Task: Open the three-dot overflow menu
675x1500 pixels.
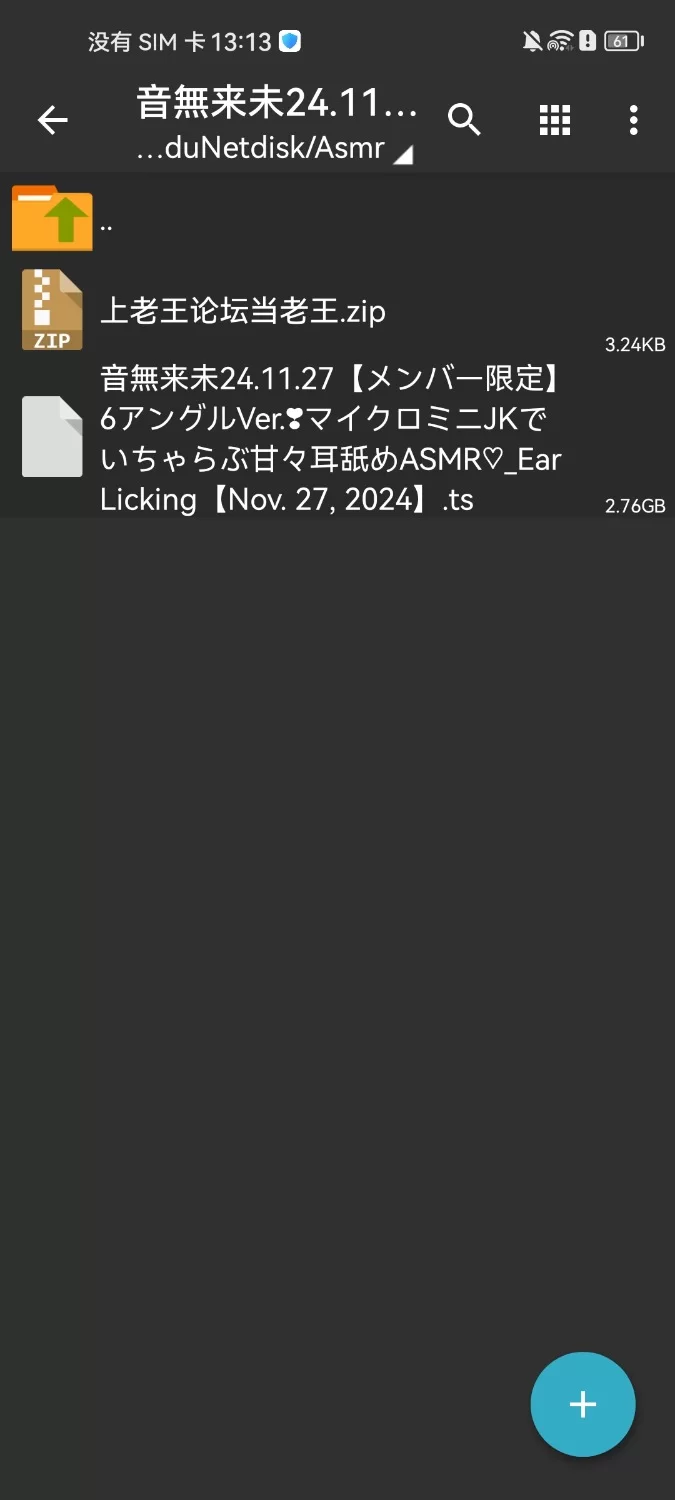Action: click(x=633, y=120)
